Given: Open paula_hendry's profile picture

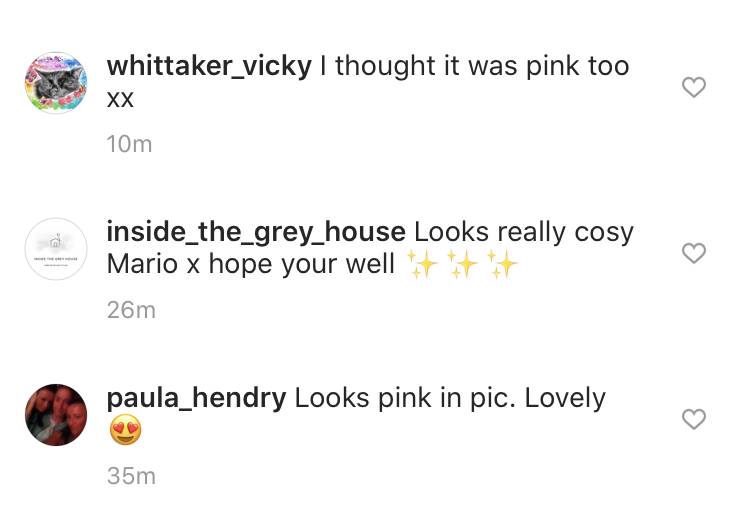Looking at the screenshot, I should click(56, 415).
